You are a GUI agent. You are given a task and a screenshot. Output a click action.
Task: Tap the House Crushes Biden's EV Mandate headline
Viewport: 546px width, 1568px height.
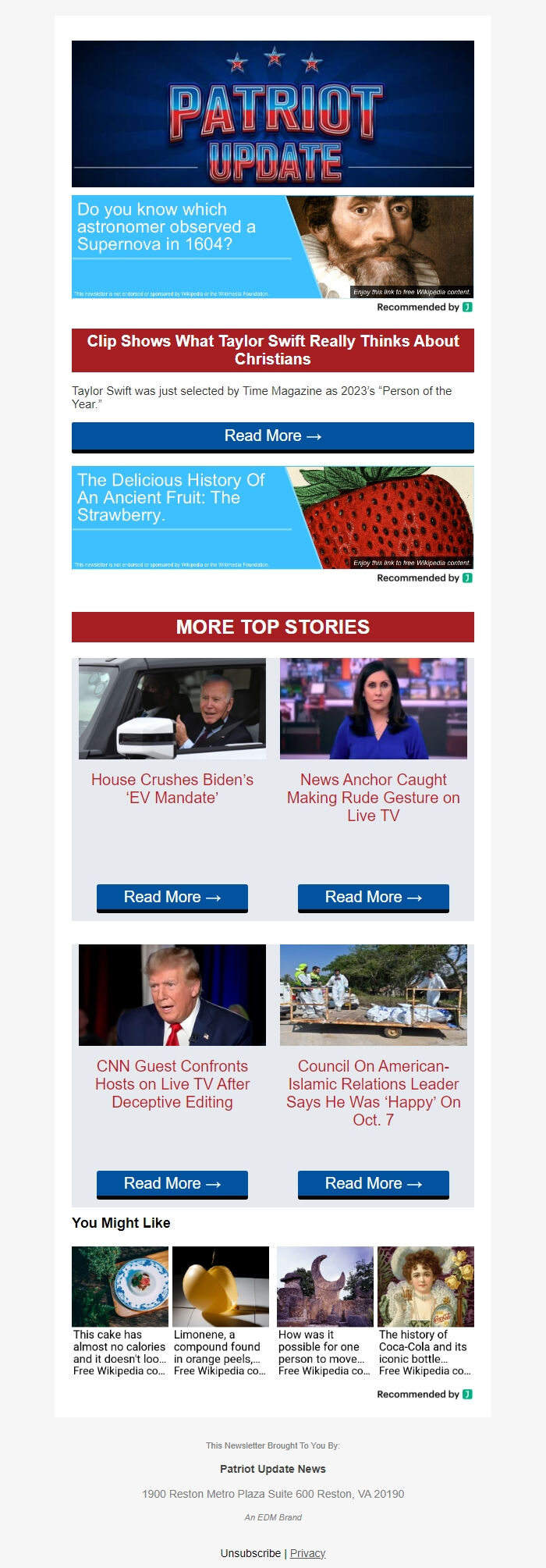[172, 788]
